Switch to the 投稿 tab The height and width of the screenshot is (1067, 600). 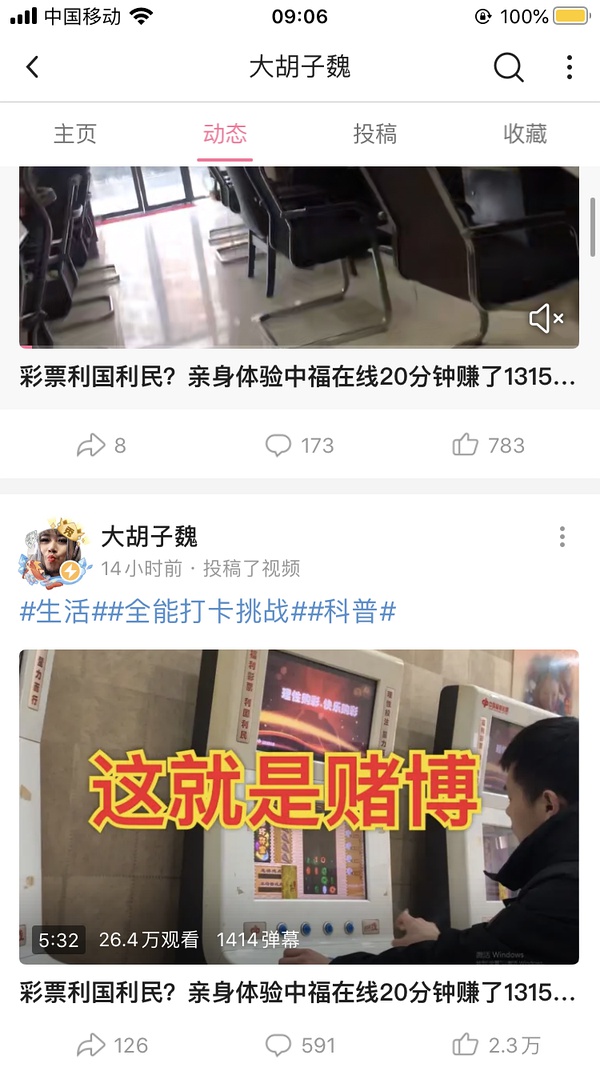pyautogui.click(x=375, y=134)
